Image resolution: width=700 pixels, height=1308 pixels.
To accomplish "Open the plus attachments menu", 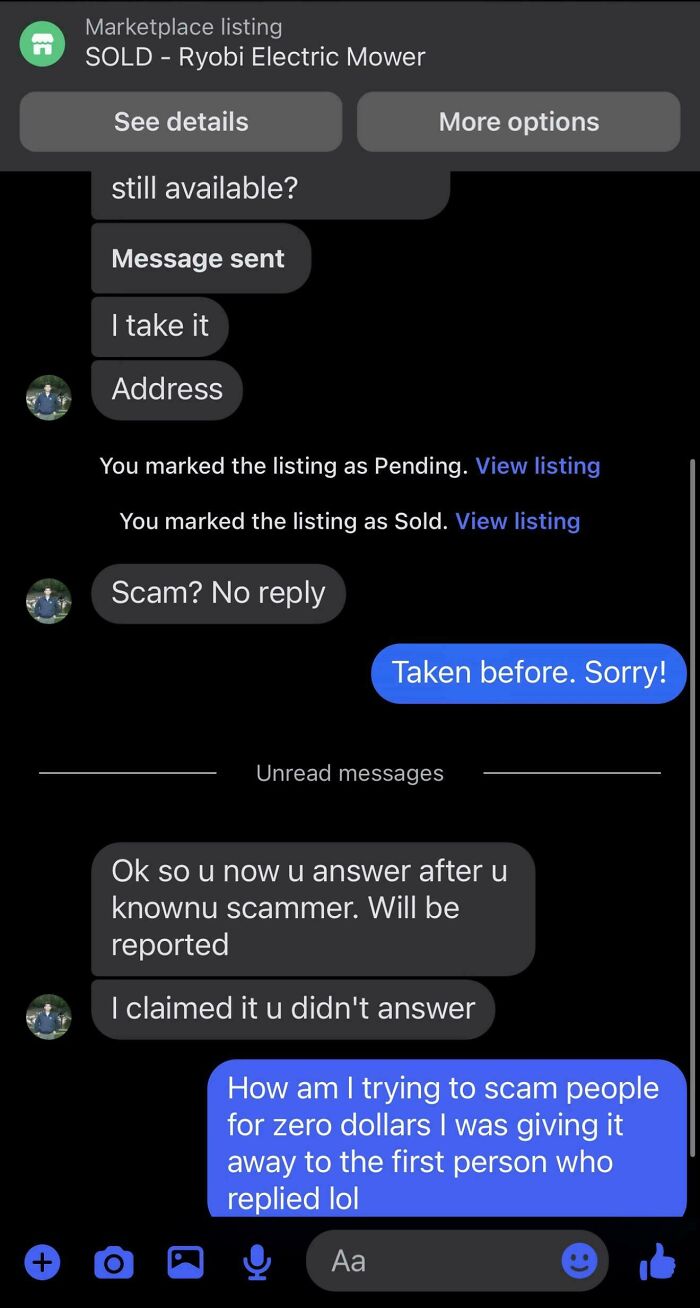I will pyautogui.click(x=41, y=1262).
